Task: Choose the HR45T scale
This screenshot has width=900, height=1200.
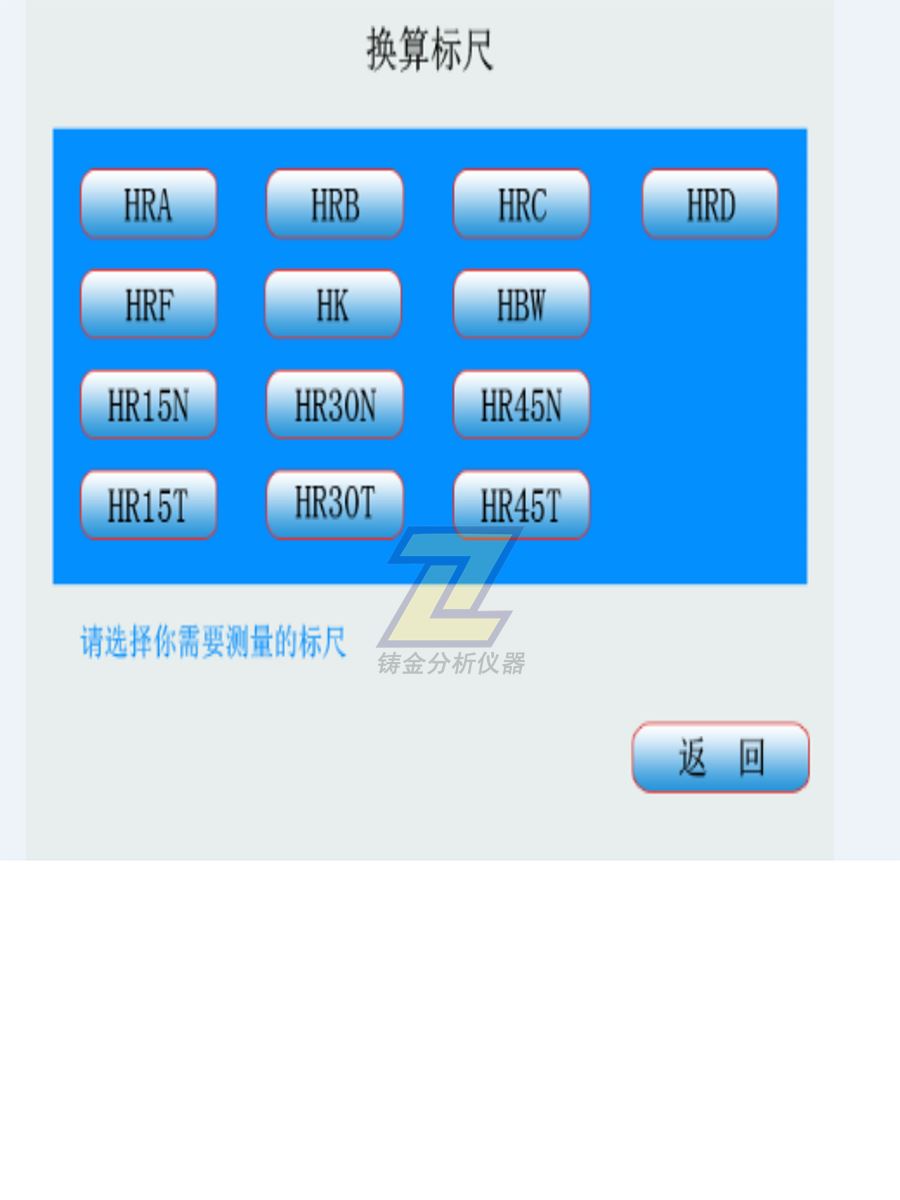Action: click(x=521, y=505)
